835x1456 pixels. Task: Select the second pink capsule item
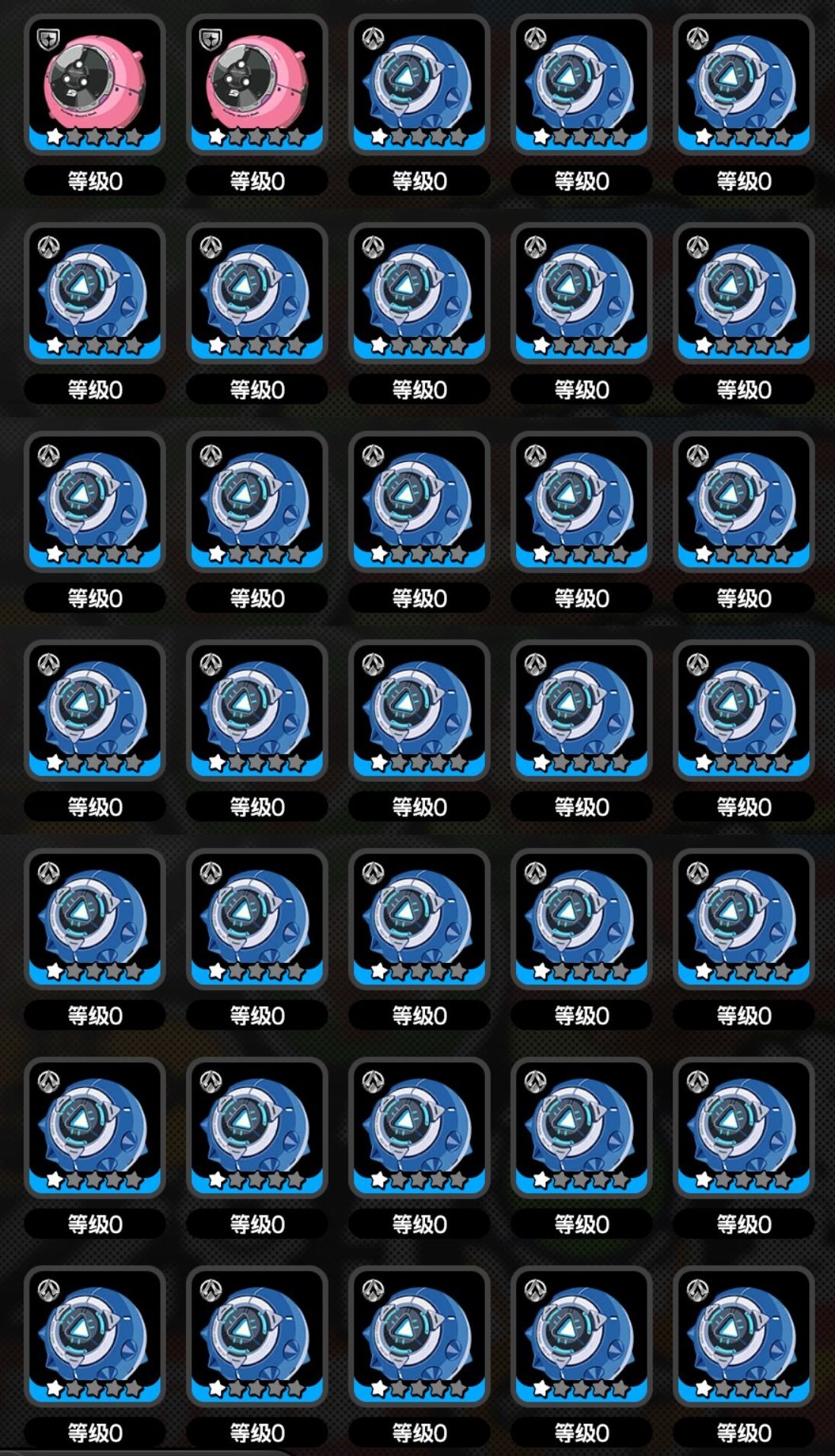(257, 83)
